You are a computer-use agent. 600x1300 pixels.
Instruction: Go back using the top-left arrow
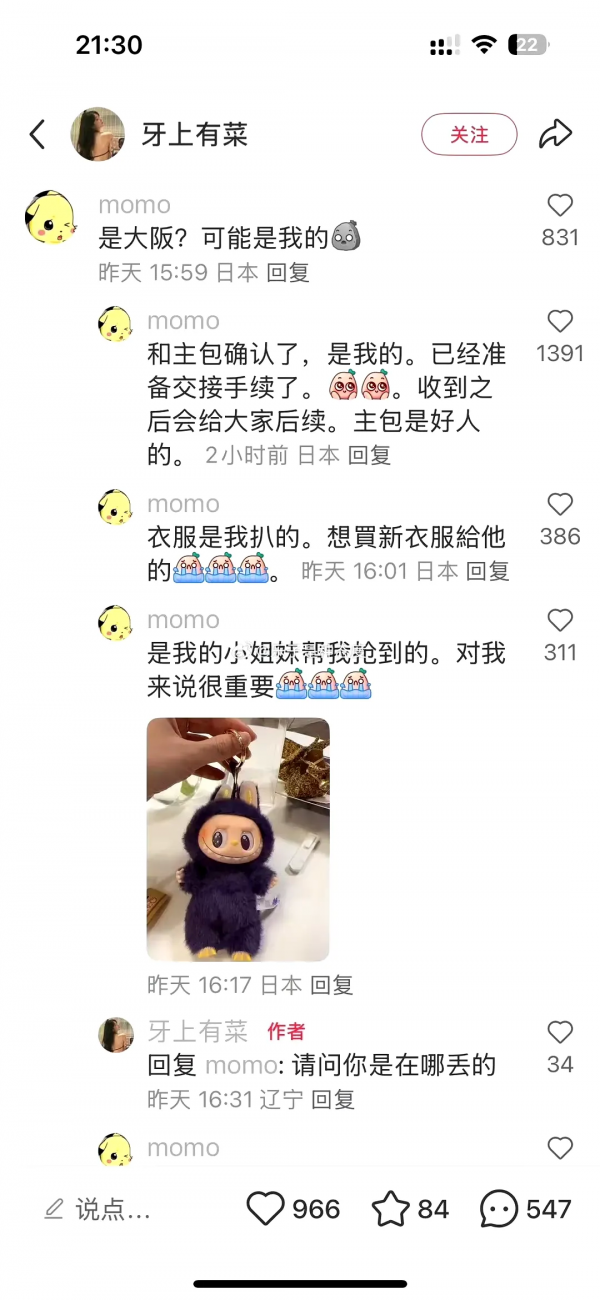tap(38, 134)
